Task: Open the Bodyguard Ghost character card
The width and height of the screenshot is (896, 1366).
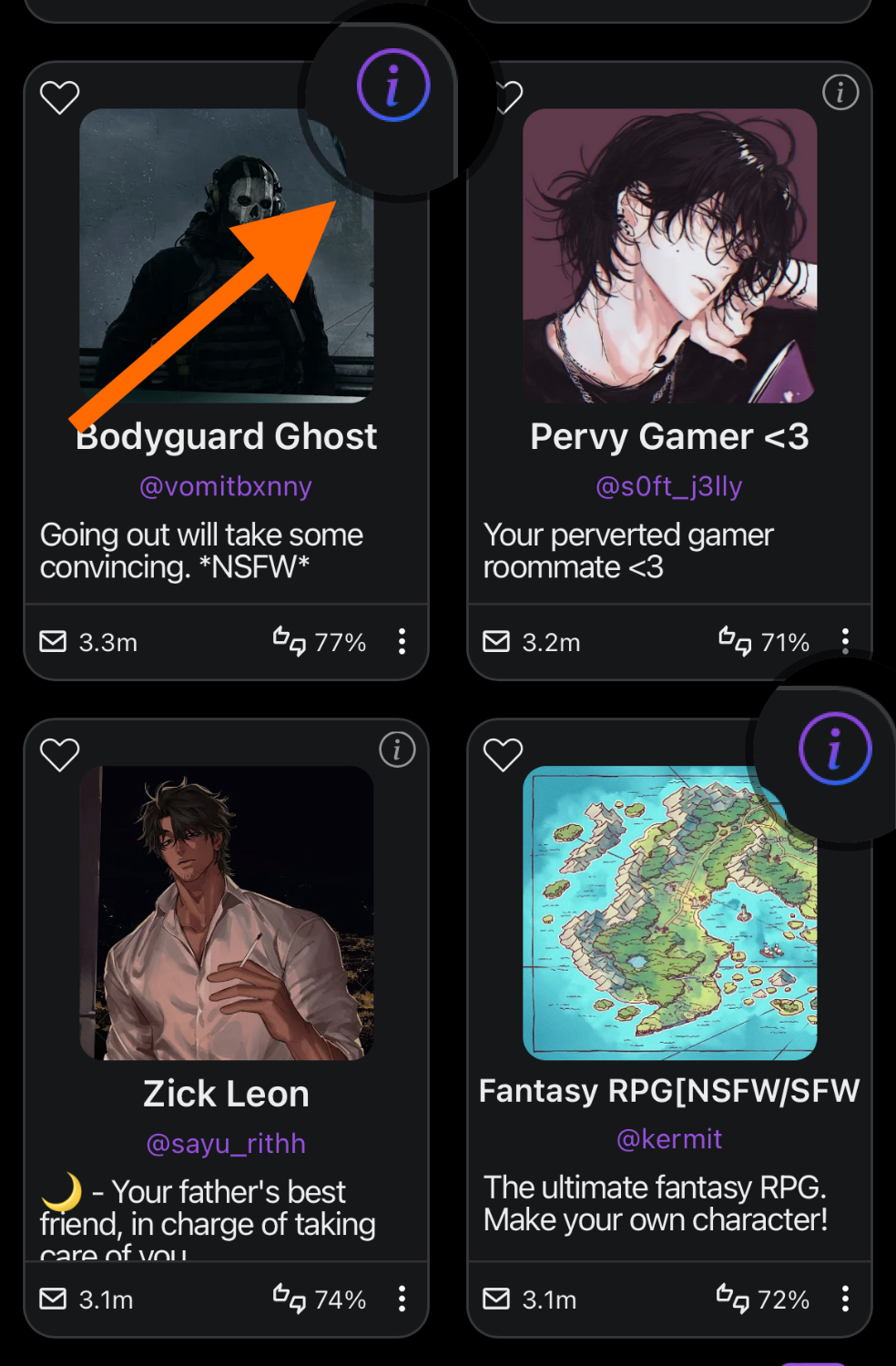Action: coord(226,256)
